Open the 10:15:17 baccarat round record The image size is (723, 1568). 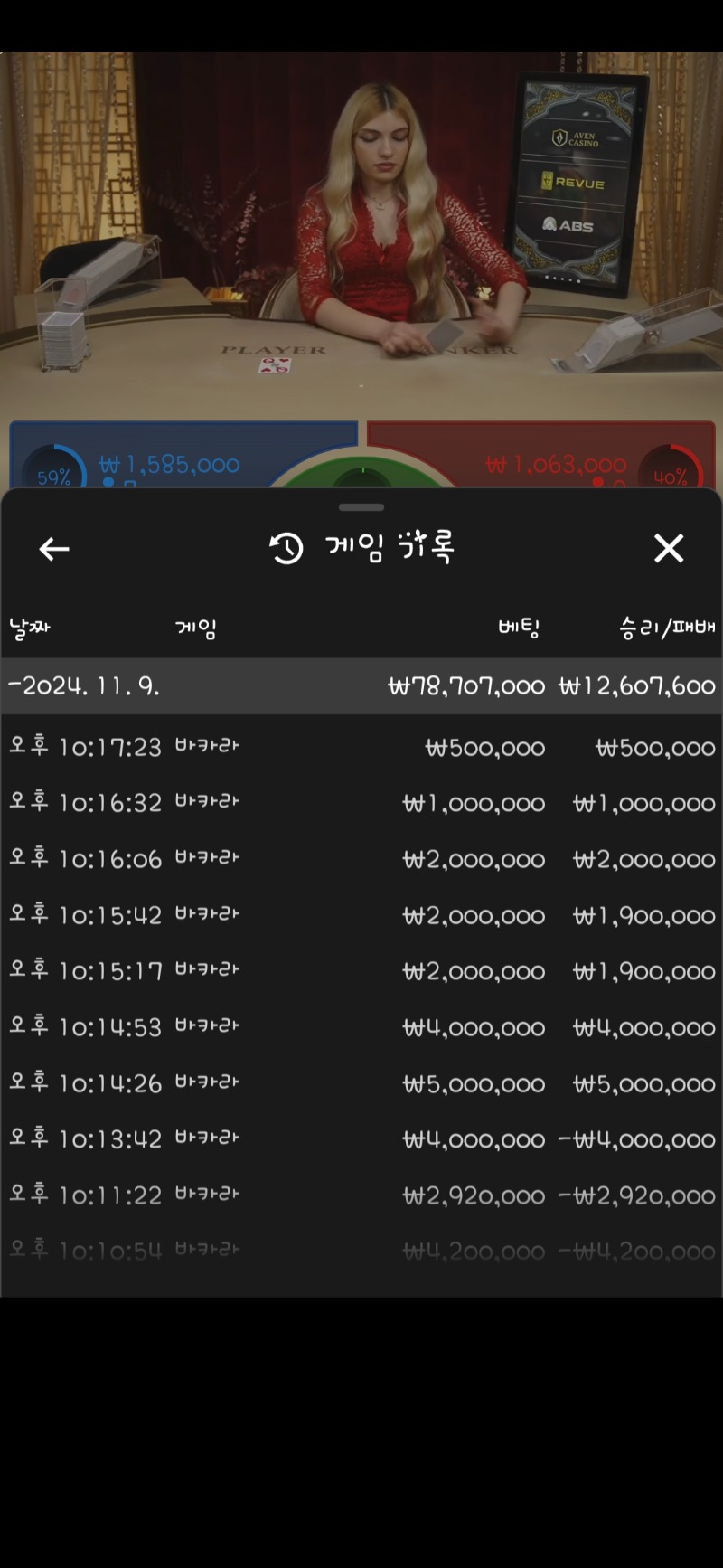(361, 972)
